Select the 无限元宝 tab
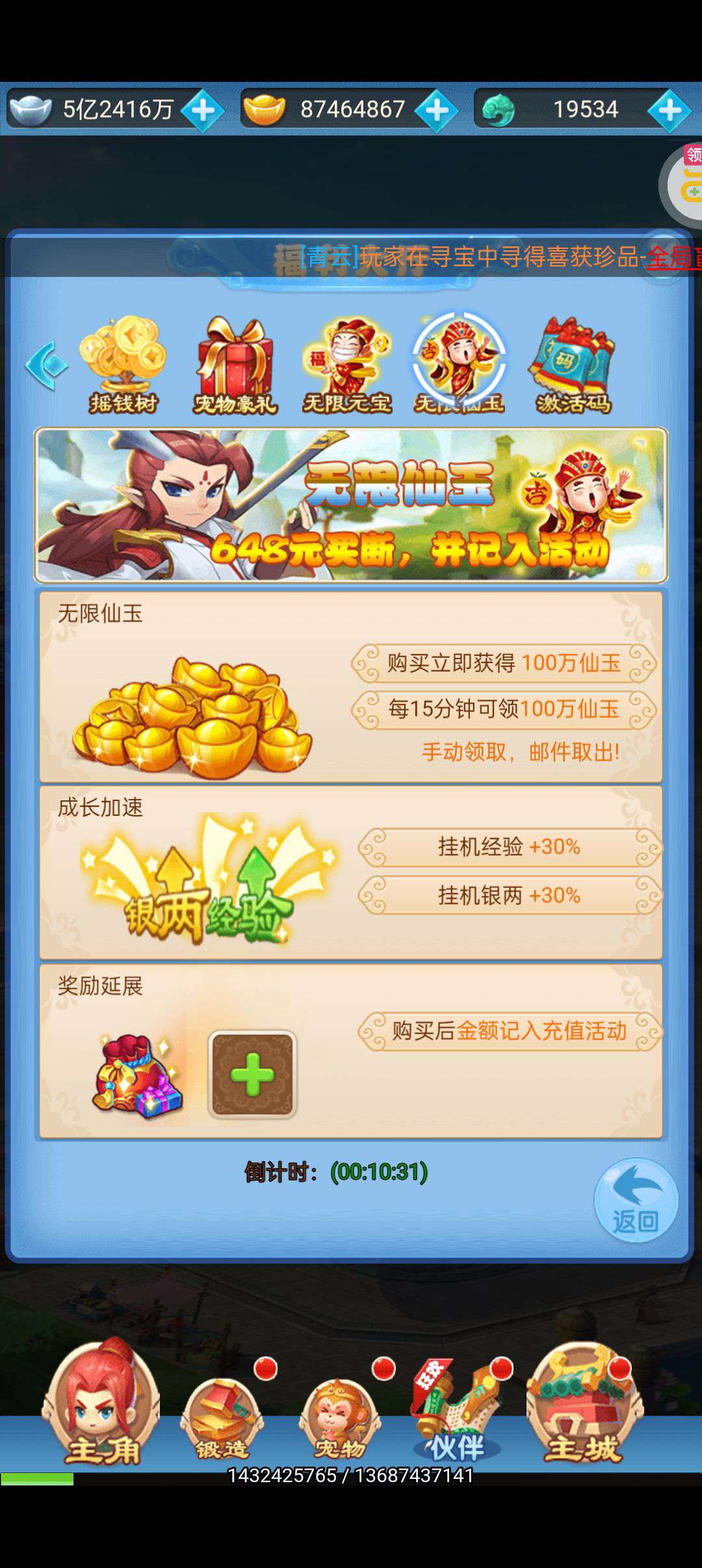Image resolution: width=702 pixels, height=1568 pixels. 347,365
